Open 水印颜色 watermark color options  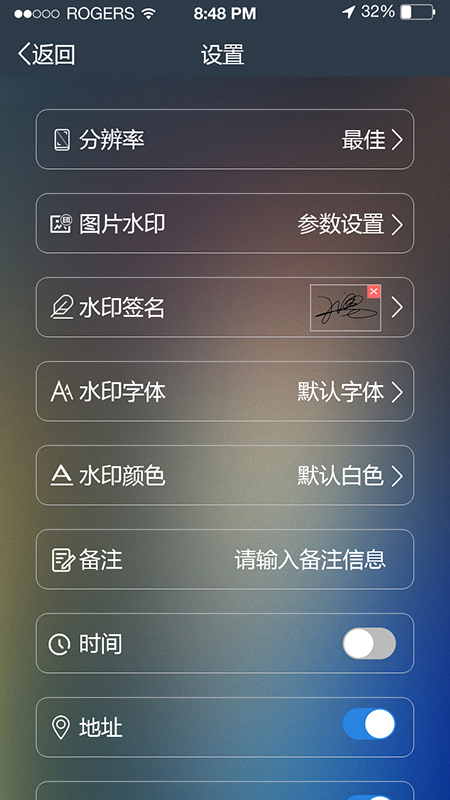click(x=224, y=475)
